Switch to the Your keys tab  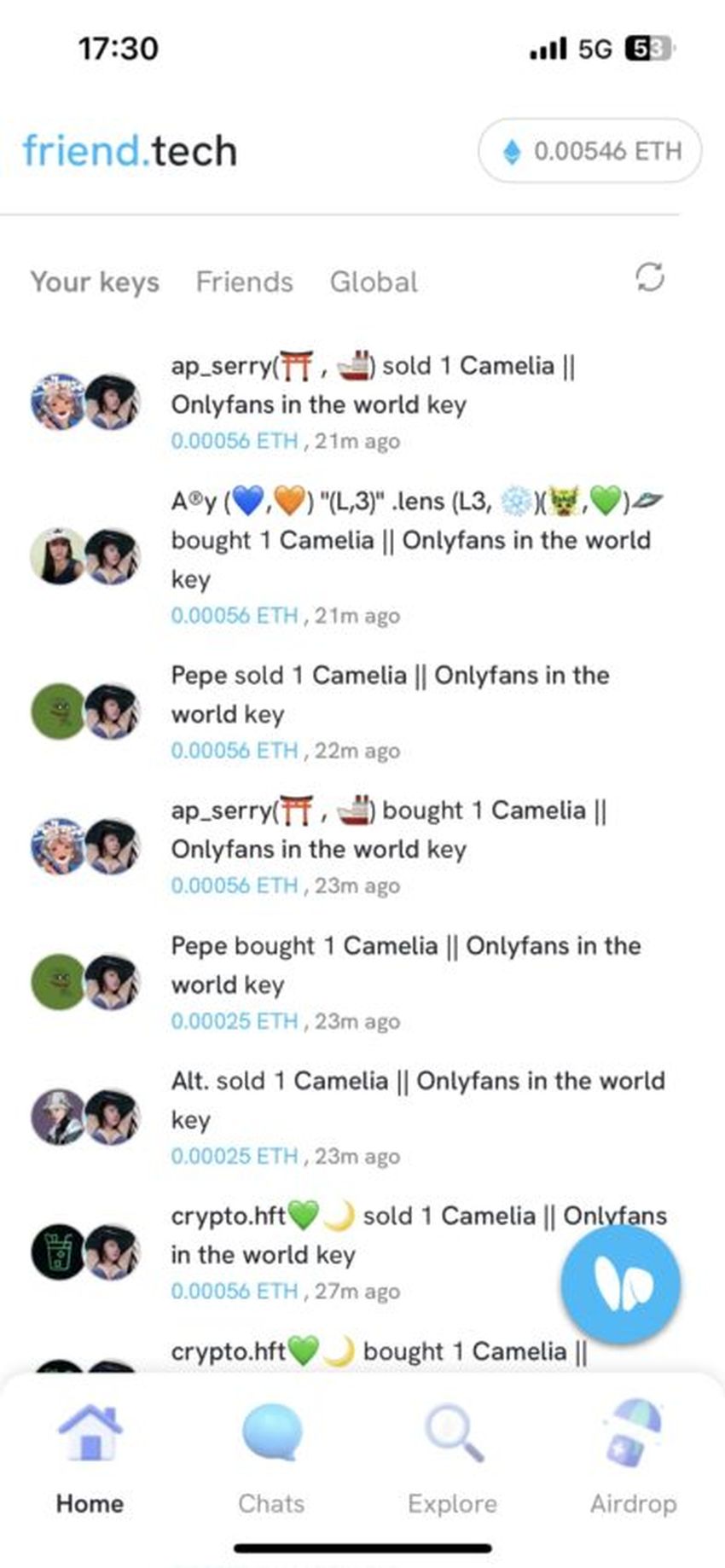click(95, 282)
